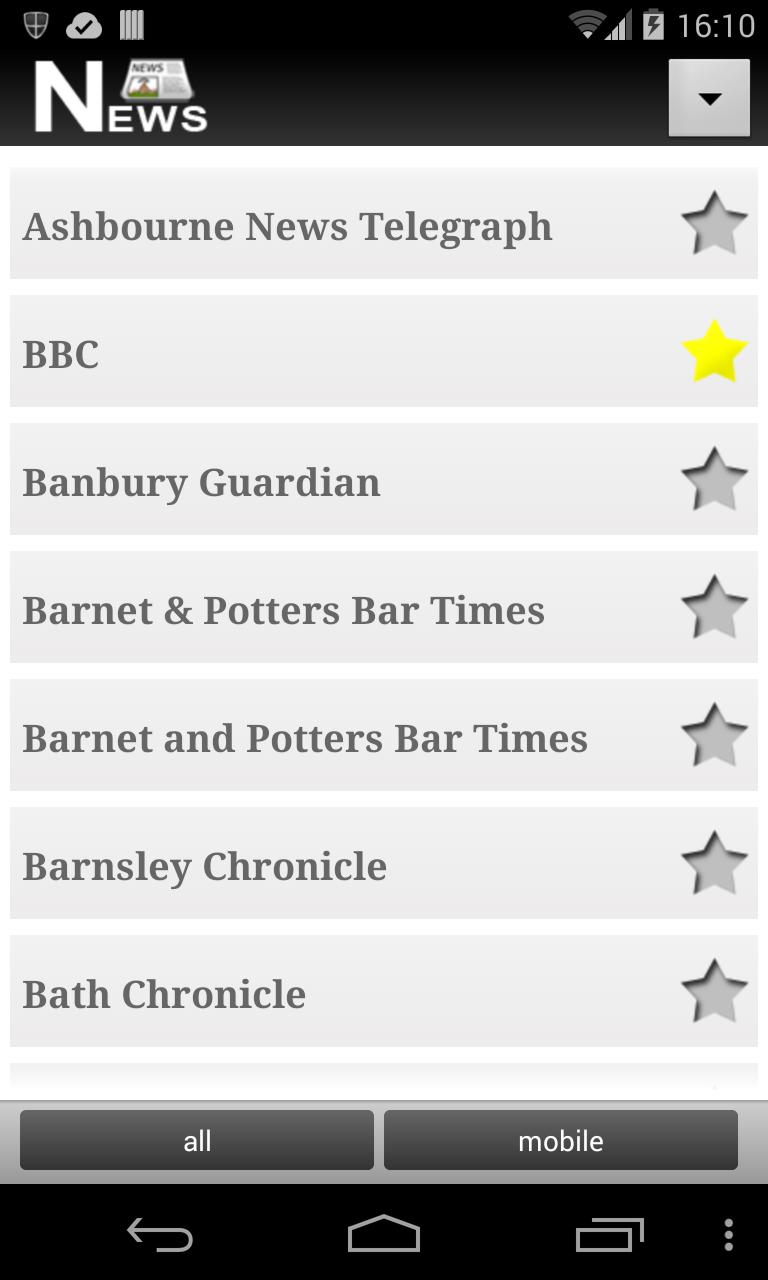The image size is (768, 1280).
Task: Favorite Ashbourne News Telegraph with its star
Action: [x=714, y=224]
